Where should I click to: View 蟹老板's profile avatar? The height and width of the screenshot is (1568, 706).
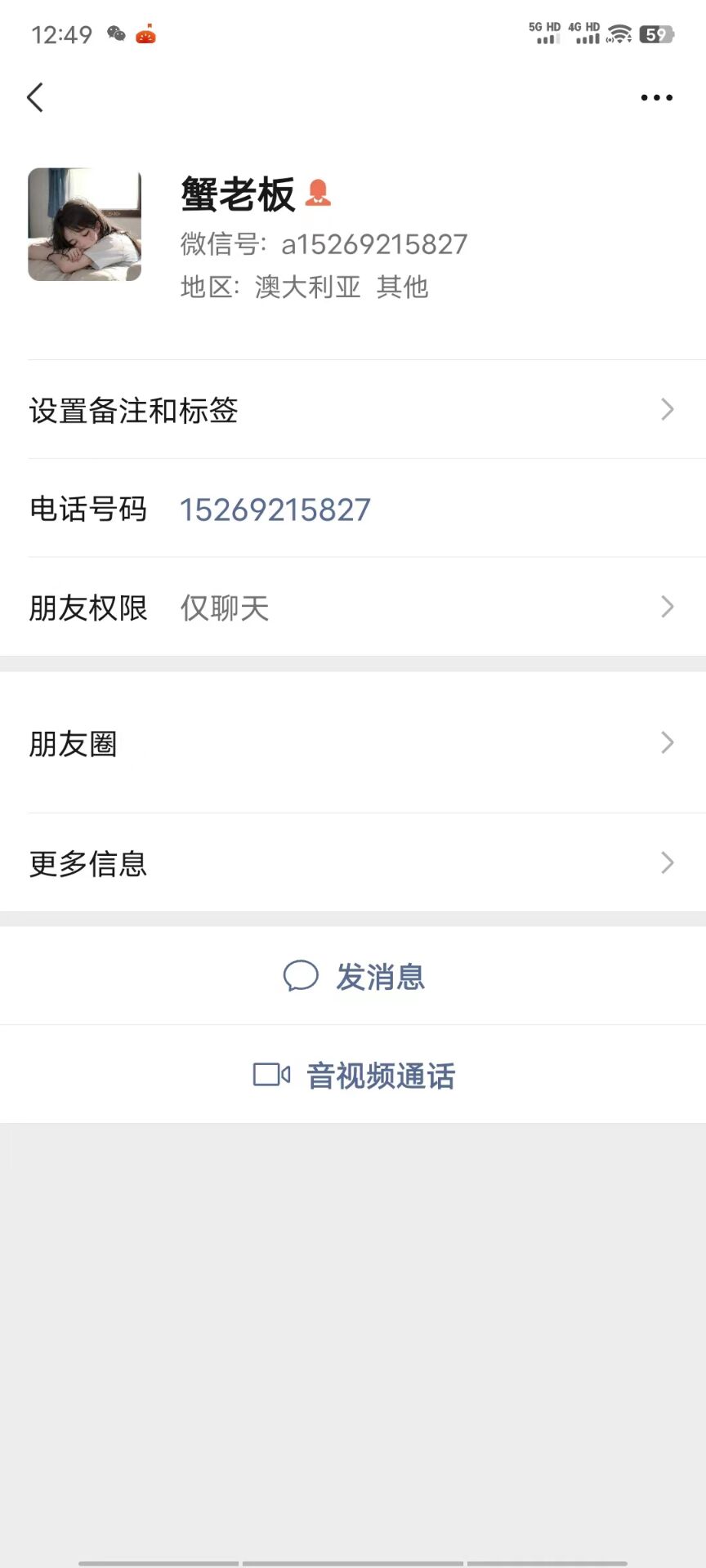tap(85, 225)
